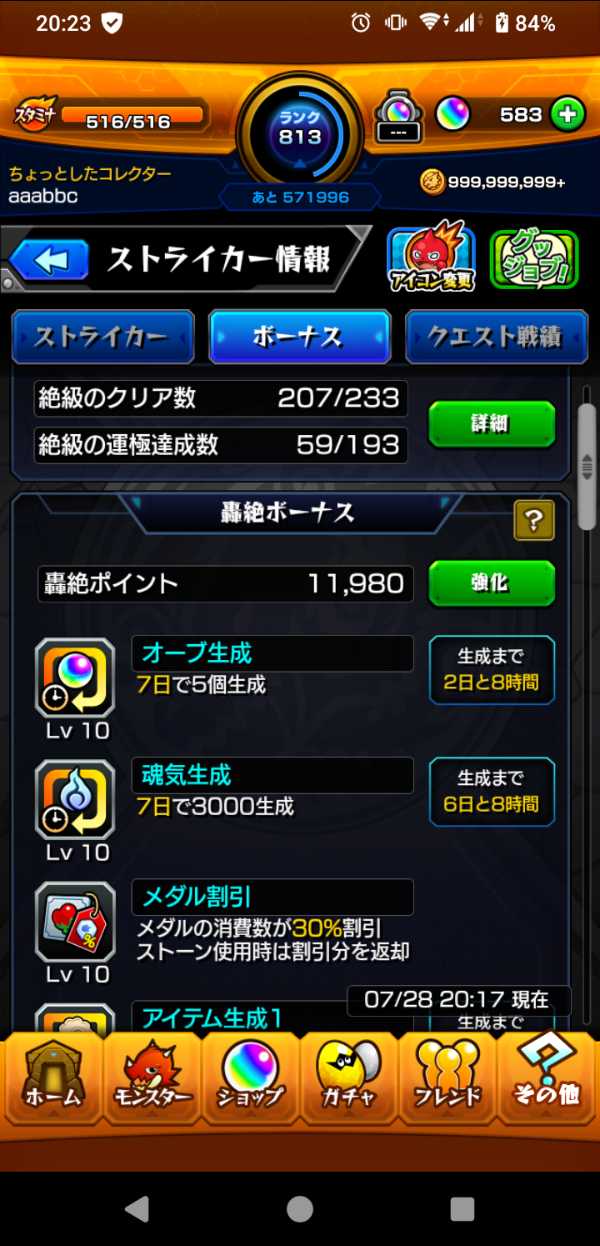Open the ショップ menu
This screenshot has height=1246, width=600.
[x=250, y=1079]
